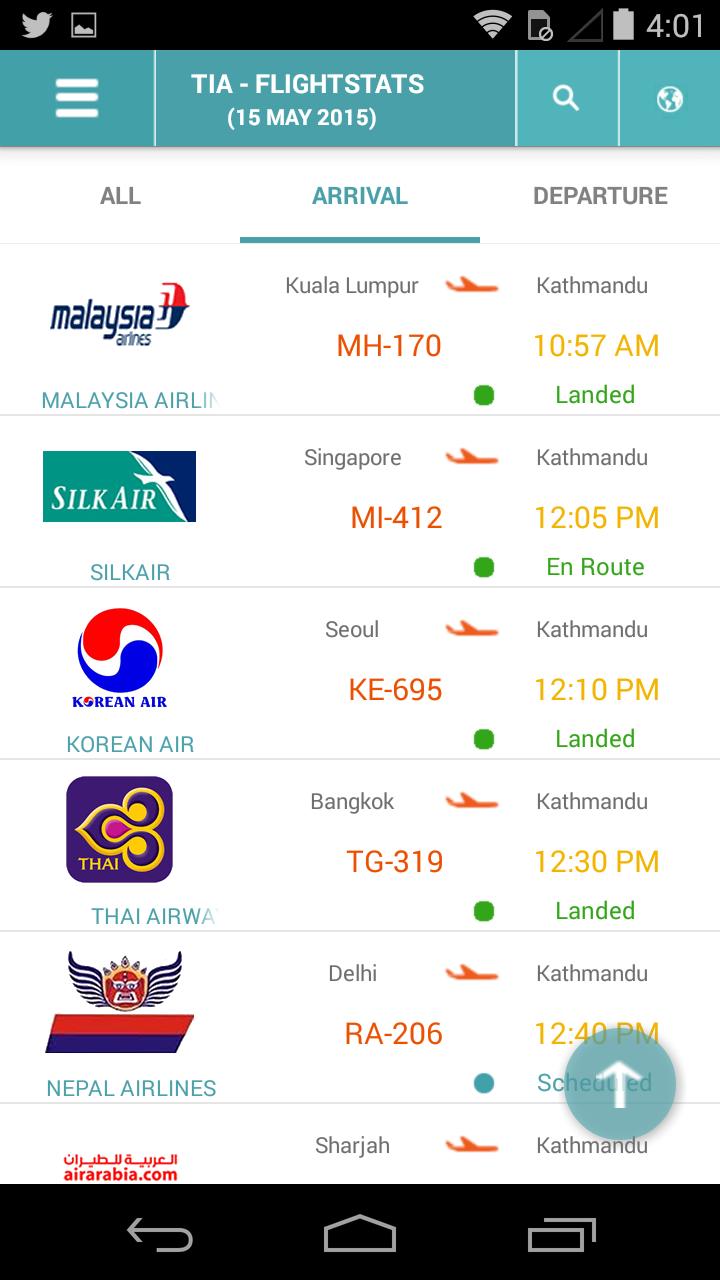Tap the search icon in the header
Screen dimensions: 720x1280
(566, 98)
